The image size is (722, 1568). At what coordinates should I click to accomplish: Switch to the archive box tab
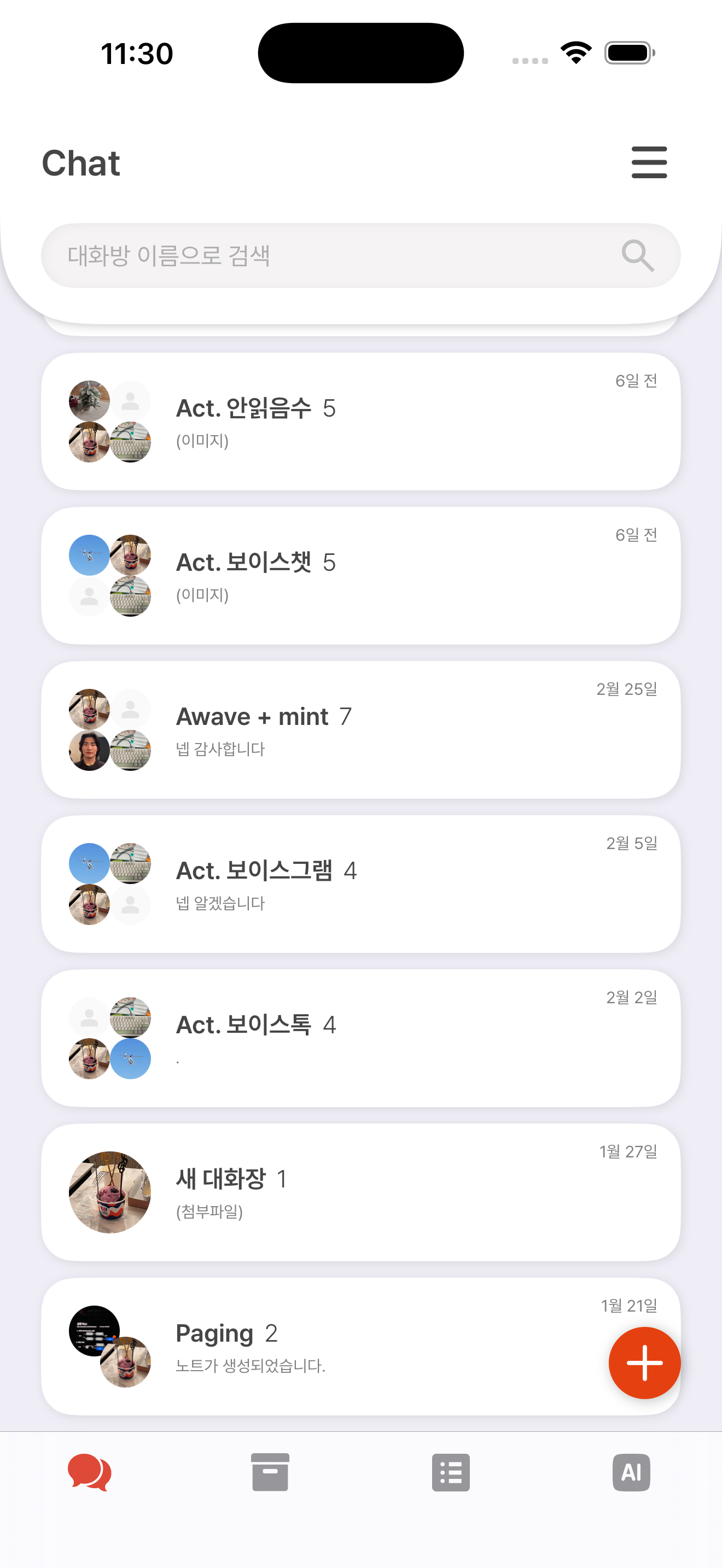coord(270,1472)
